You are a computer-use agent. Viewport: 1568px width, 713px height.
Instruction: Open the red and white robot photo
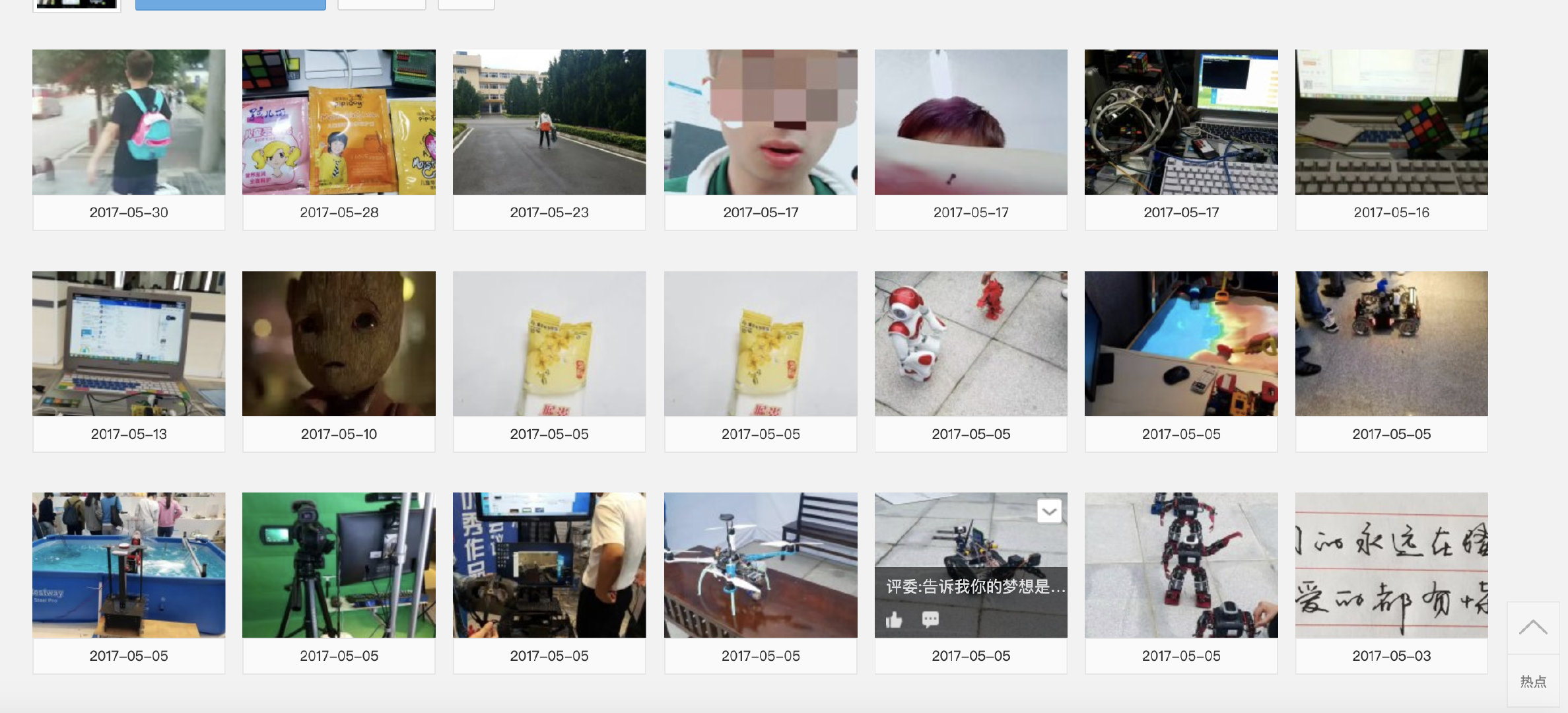pyautogui.click(x=971, y=343)
